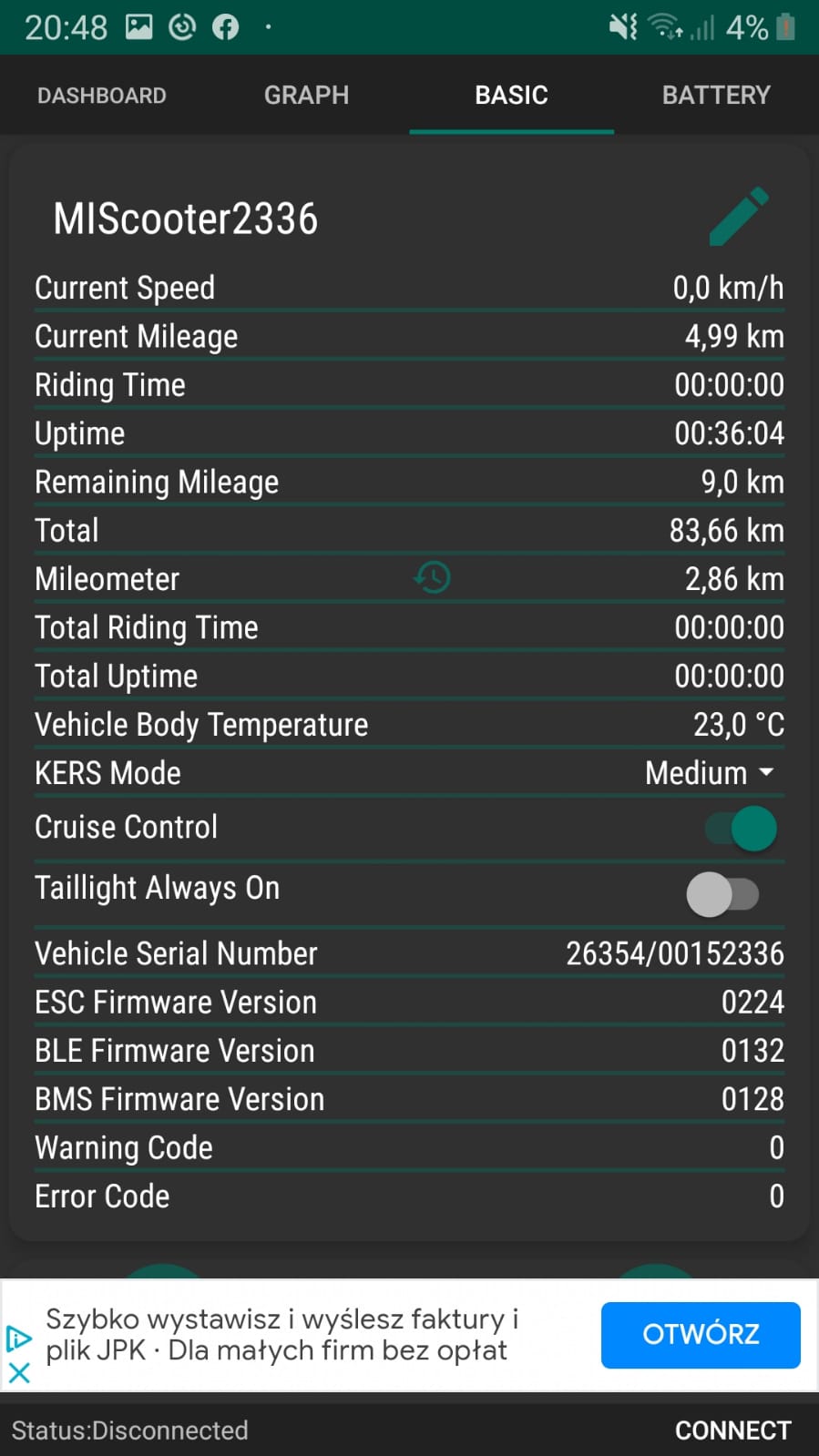Edit the MIScooter2336 name with the pencil

(739, 217)
